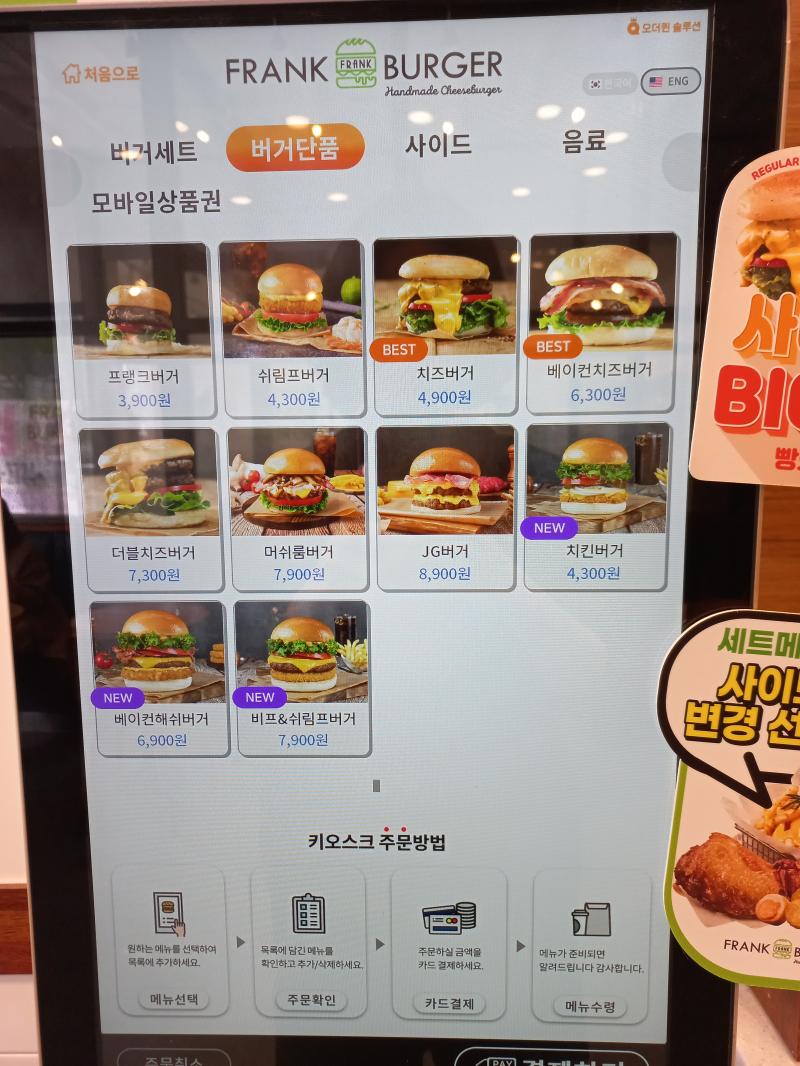Image resolution: width=800 pixels, height=1066 pixels.
Task: Tap the NEW badge on 비프&쉬림프버거
Action: click(258, 697)
